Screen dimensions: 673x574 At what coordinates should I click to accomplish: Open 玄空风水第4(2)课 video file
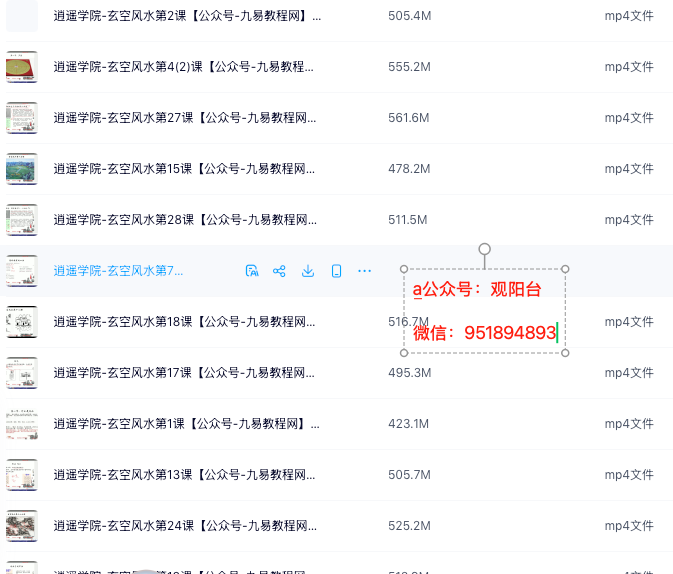tap(183, 67)
